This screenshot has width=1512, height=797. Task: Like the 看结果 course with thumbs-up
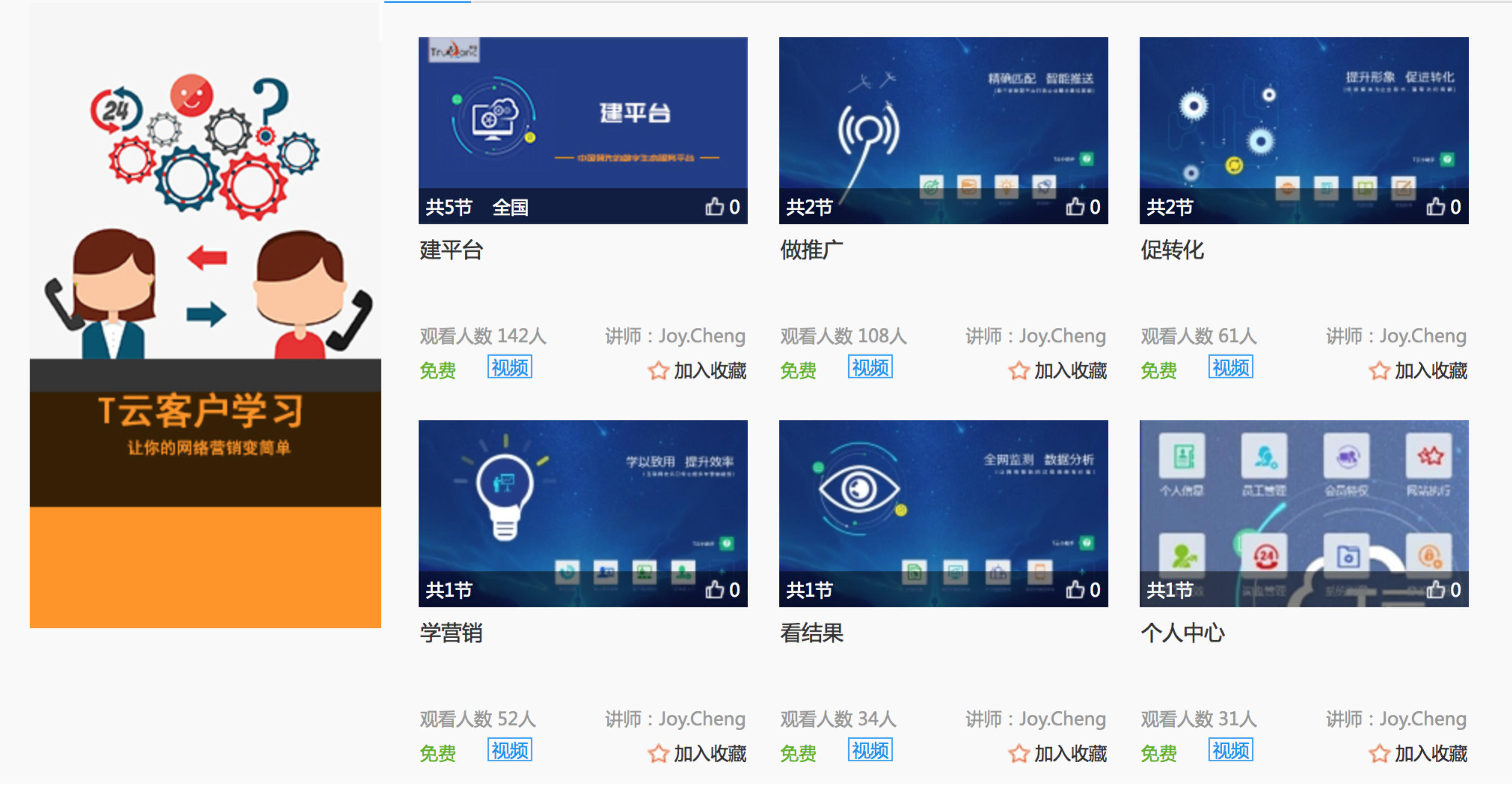1075,589
